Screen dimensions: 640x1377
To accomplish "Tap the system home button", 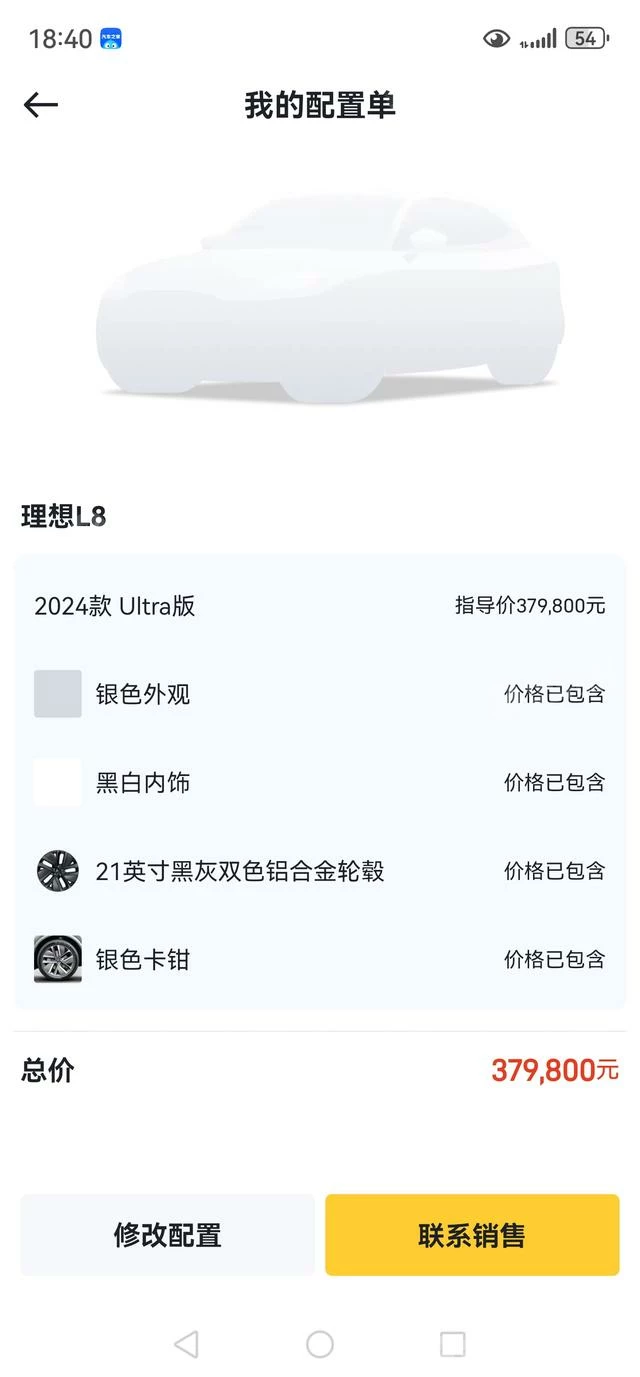I will coord(320,1344).
